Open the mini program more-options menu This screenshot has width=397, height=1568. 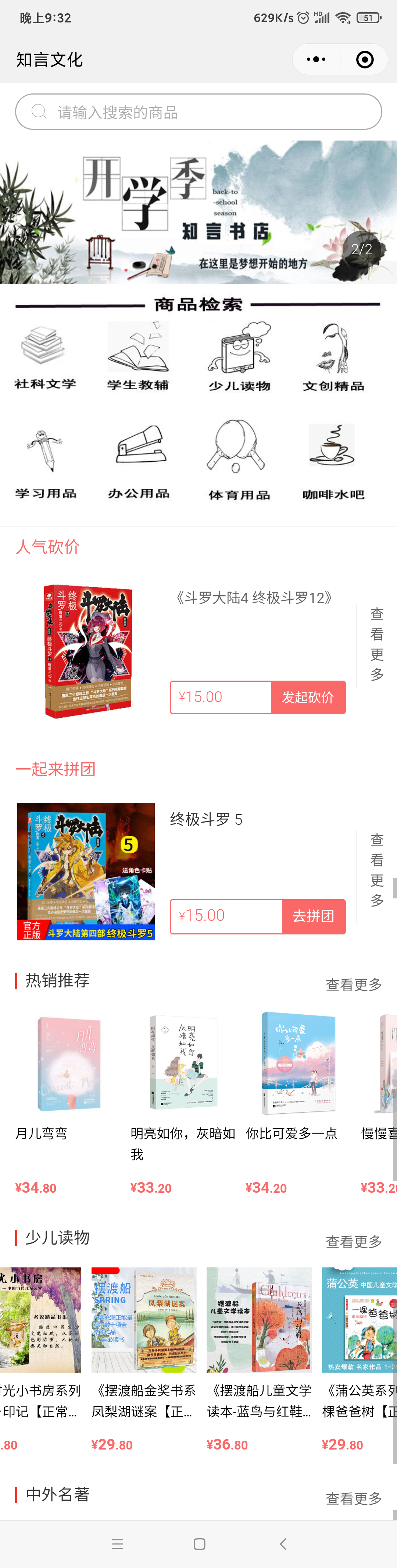[316, 60]
